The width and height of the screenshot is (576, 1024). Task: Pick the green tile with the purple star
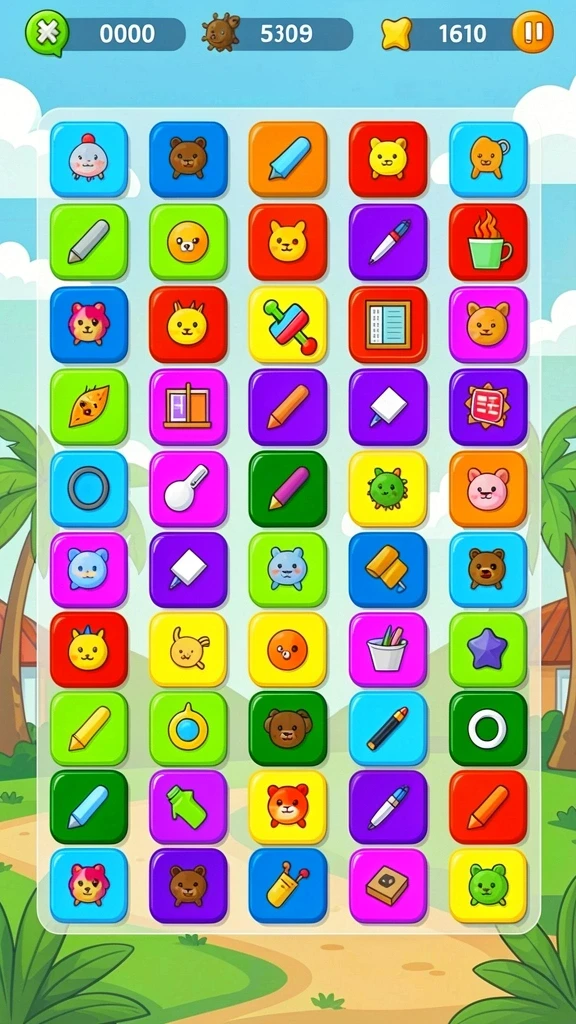tap(488, 650)
